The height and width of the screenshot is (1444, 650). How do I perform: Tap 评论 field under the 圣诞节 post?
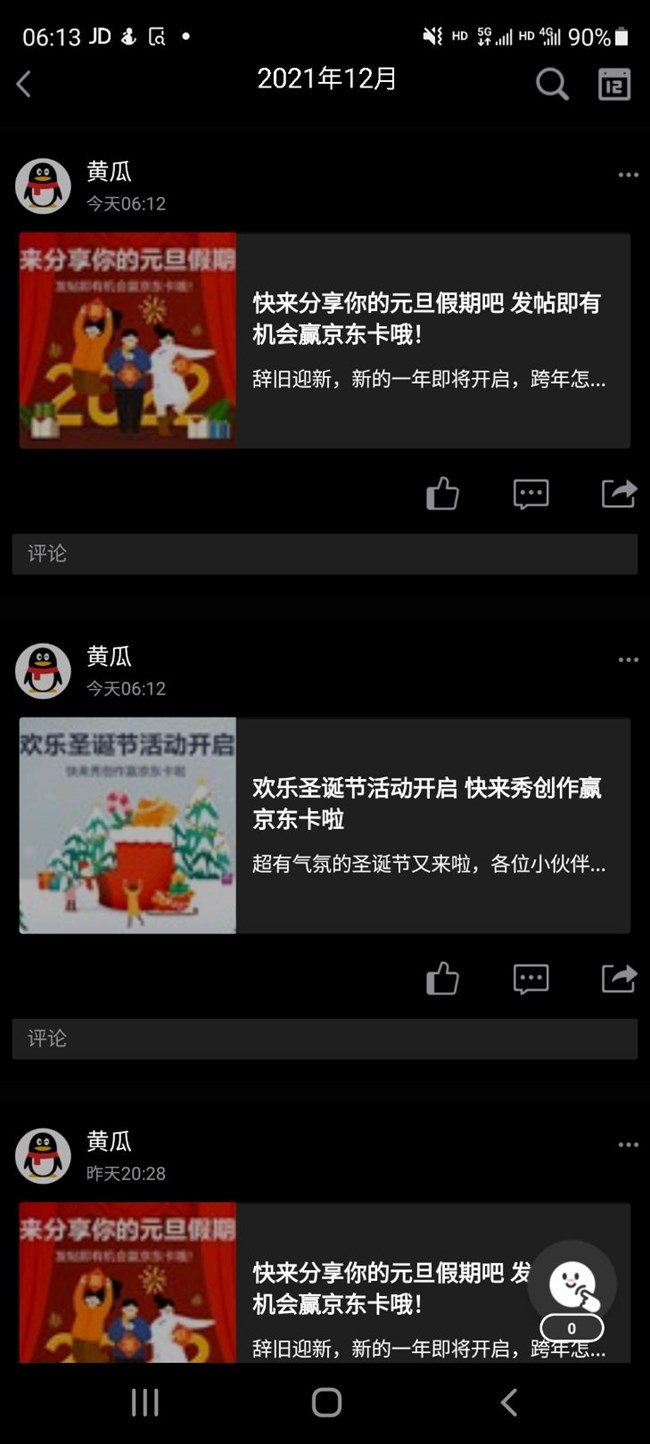coord(324,1039)
